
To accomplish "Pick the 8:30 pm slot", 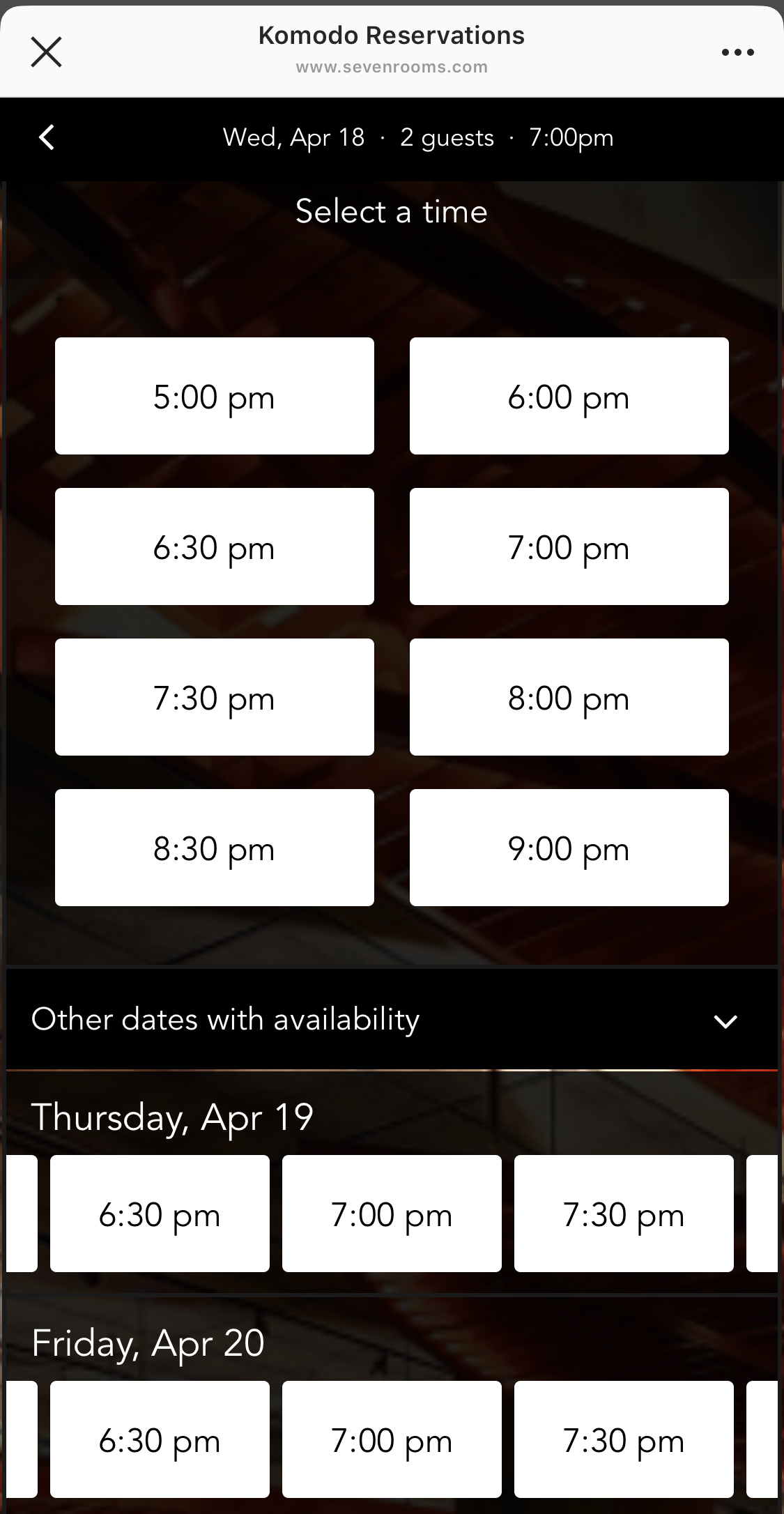I will [215, 848].
